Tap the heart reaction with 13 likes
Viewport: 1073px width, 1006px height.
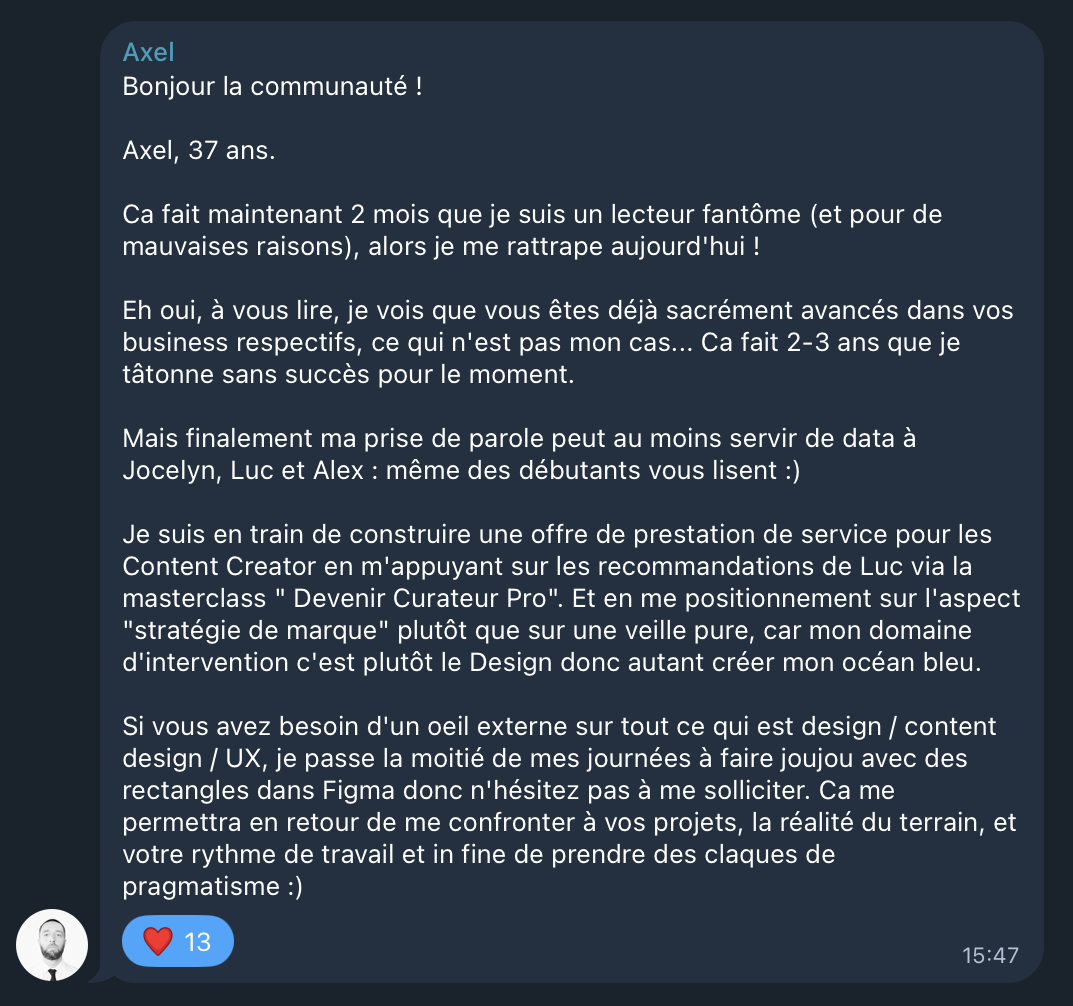pyautogui.click(x=177, y=941)
